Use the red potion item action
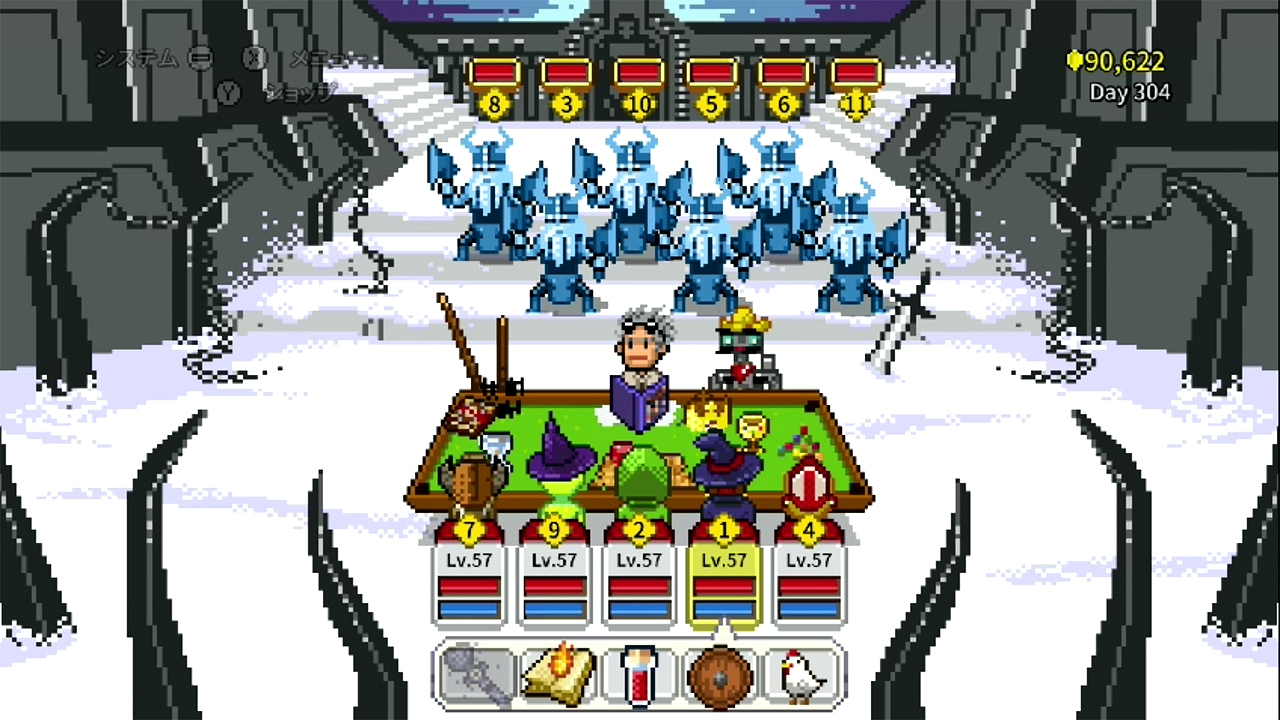Image resolution: width=1280 pixels, height=720 pixels. point(639,676)
